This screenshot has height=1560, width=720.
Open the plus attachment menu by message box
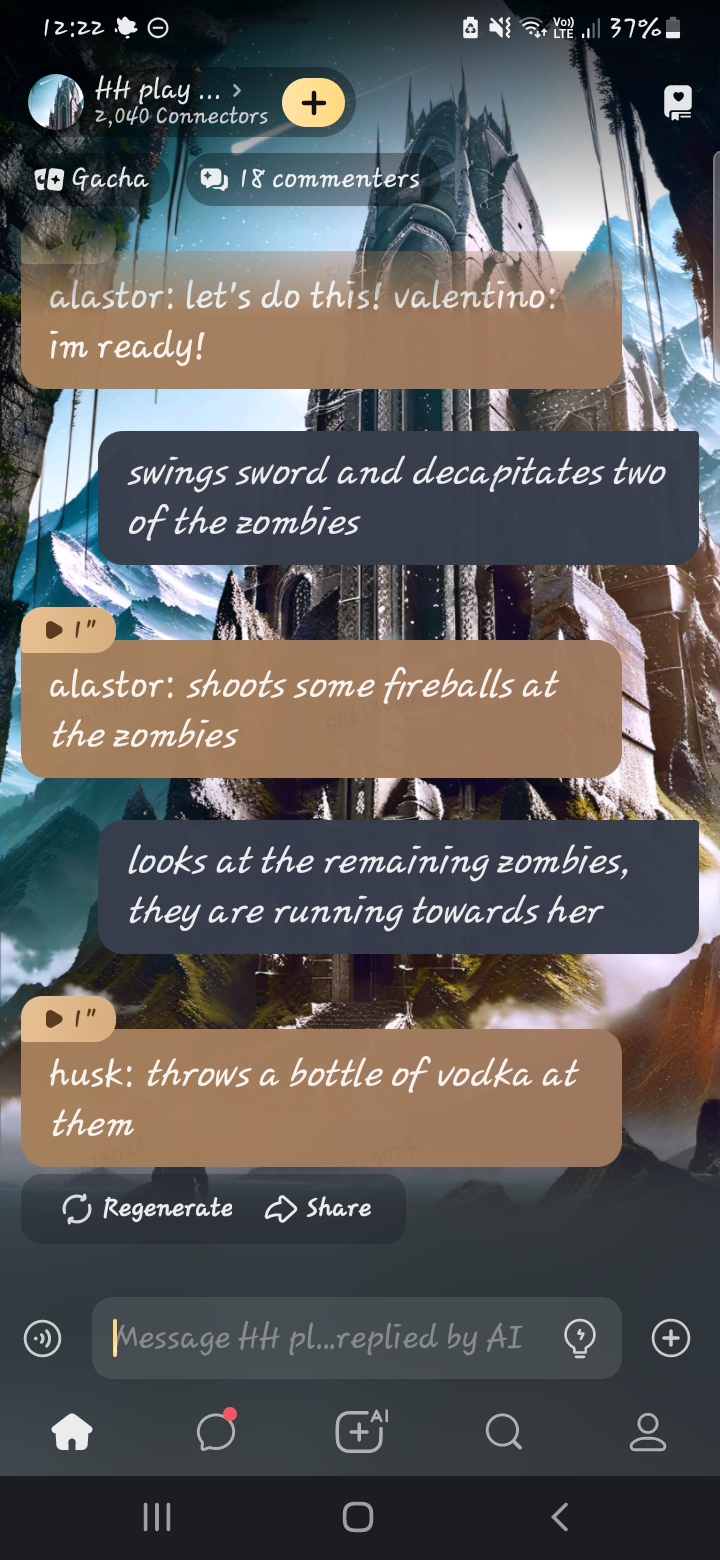pos(670,1338)
